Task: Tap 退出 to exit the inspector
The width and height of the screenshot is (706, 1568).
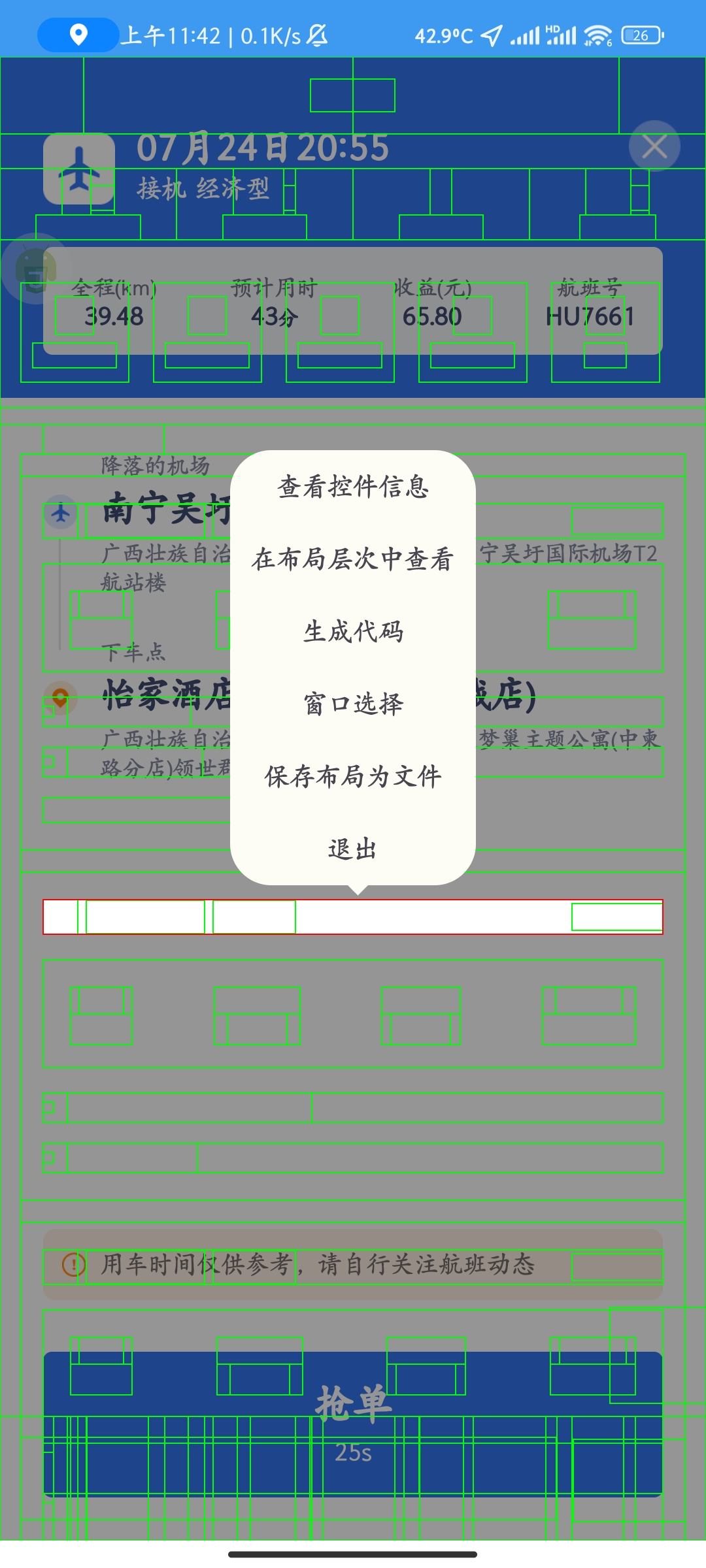Action: point(353,849)
